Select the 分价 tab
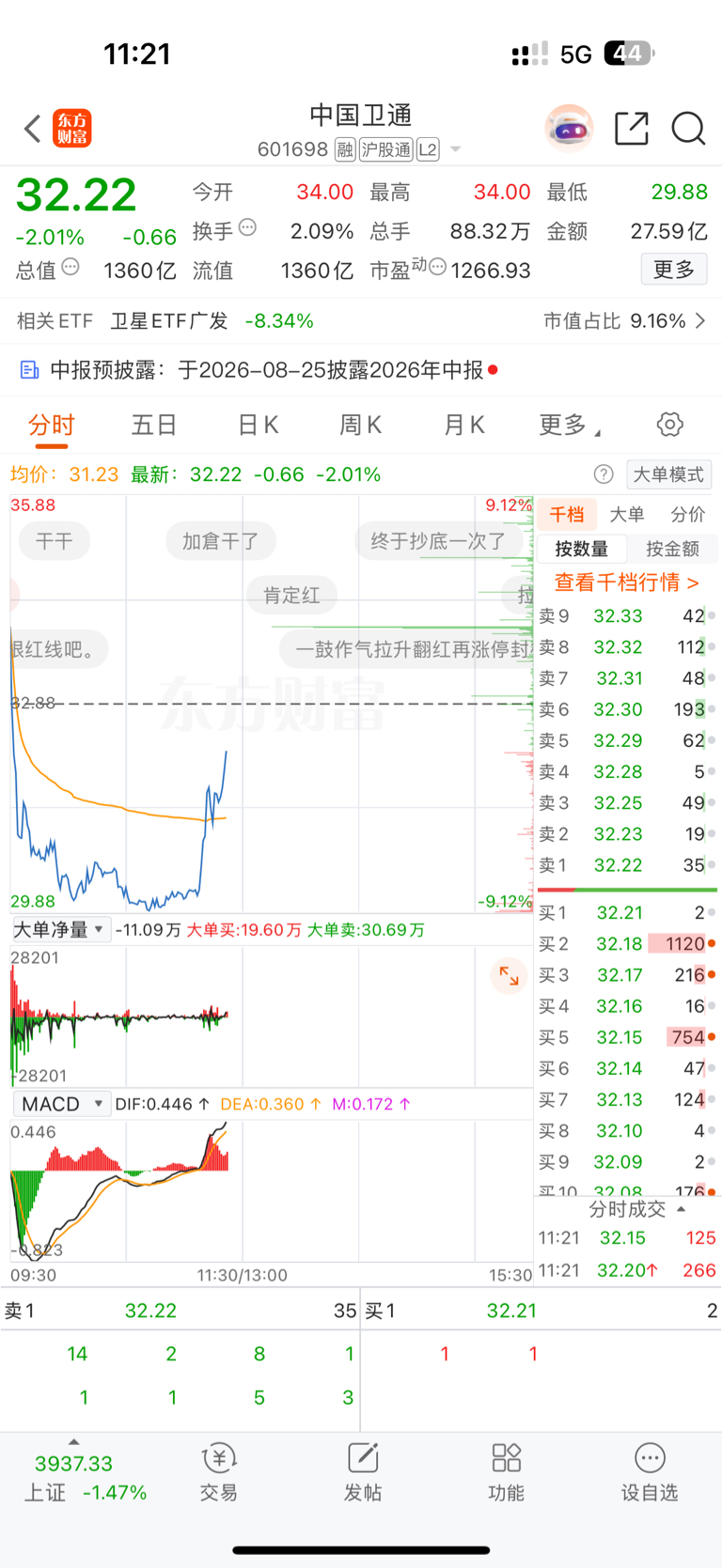The image size is (722, 1568). [x=688, y=514]
